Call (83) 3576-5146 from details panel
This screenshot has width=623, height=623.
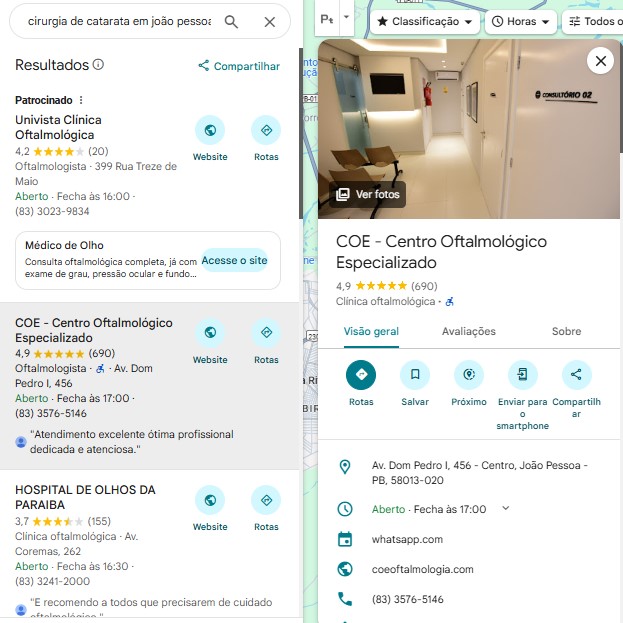(407, 599)
